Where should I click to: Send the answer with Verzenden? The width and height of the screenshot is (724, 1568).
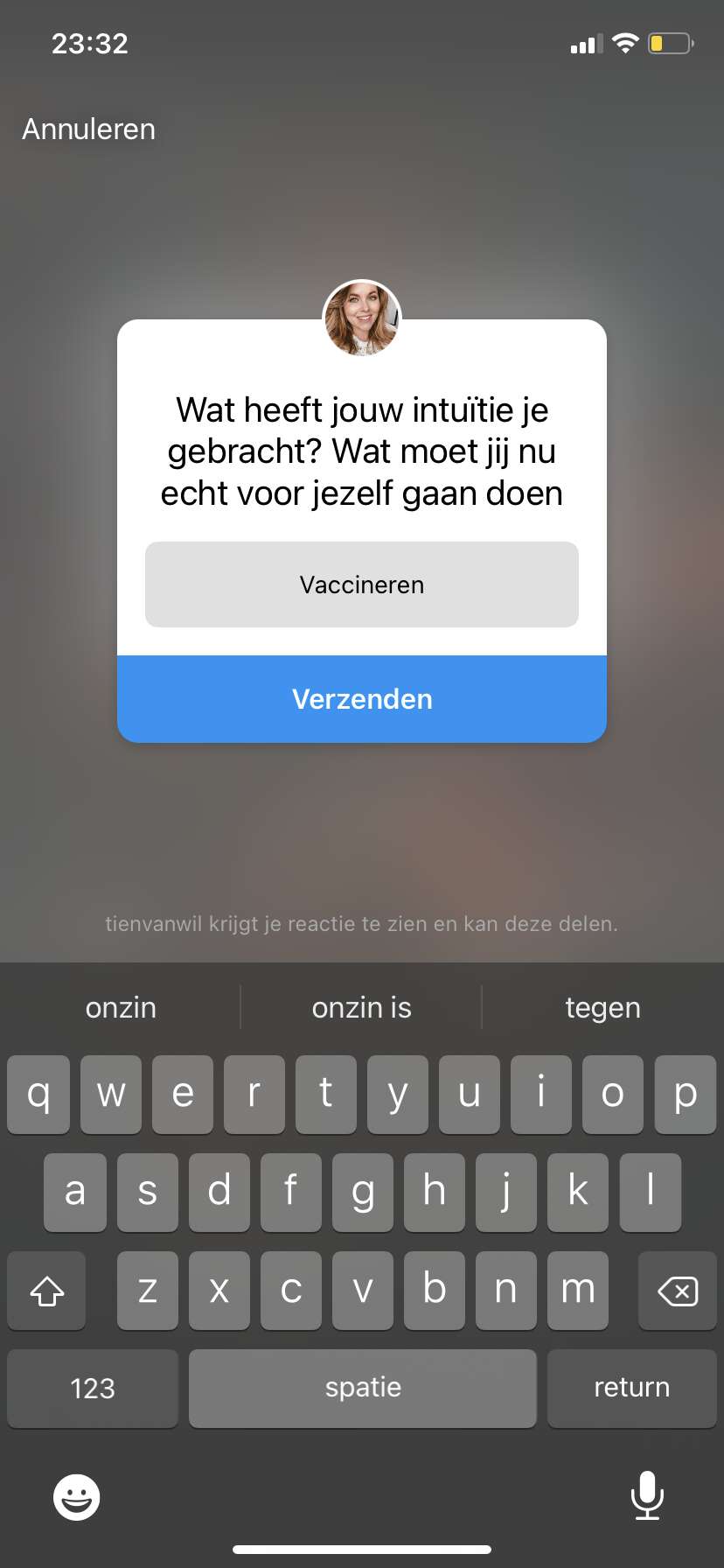362,699
